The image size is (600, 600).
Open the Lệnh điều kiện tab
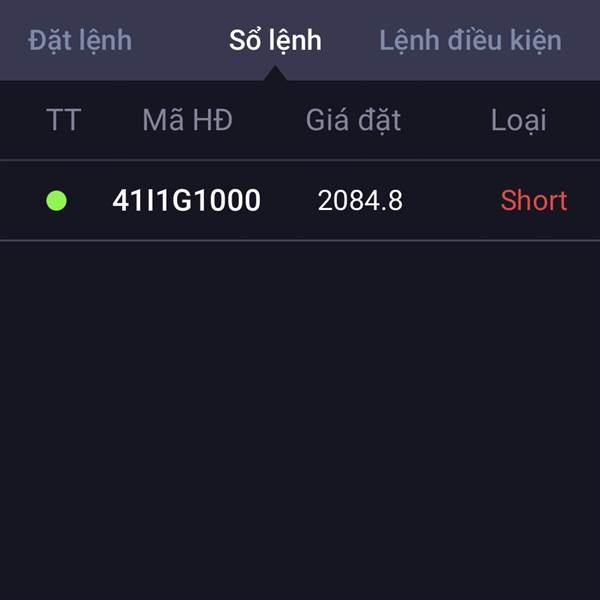[x=470, y=41]
